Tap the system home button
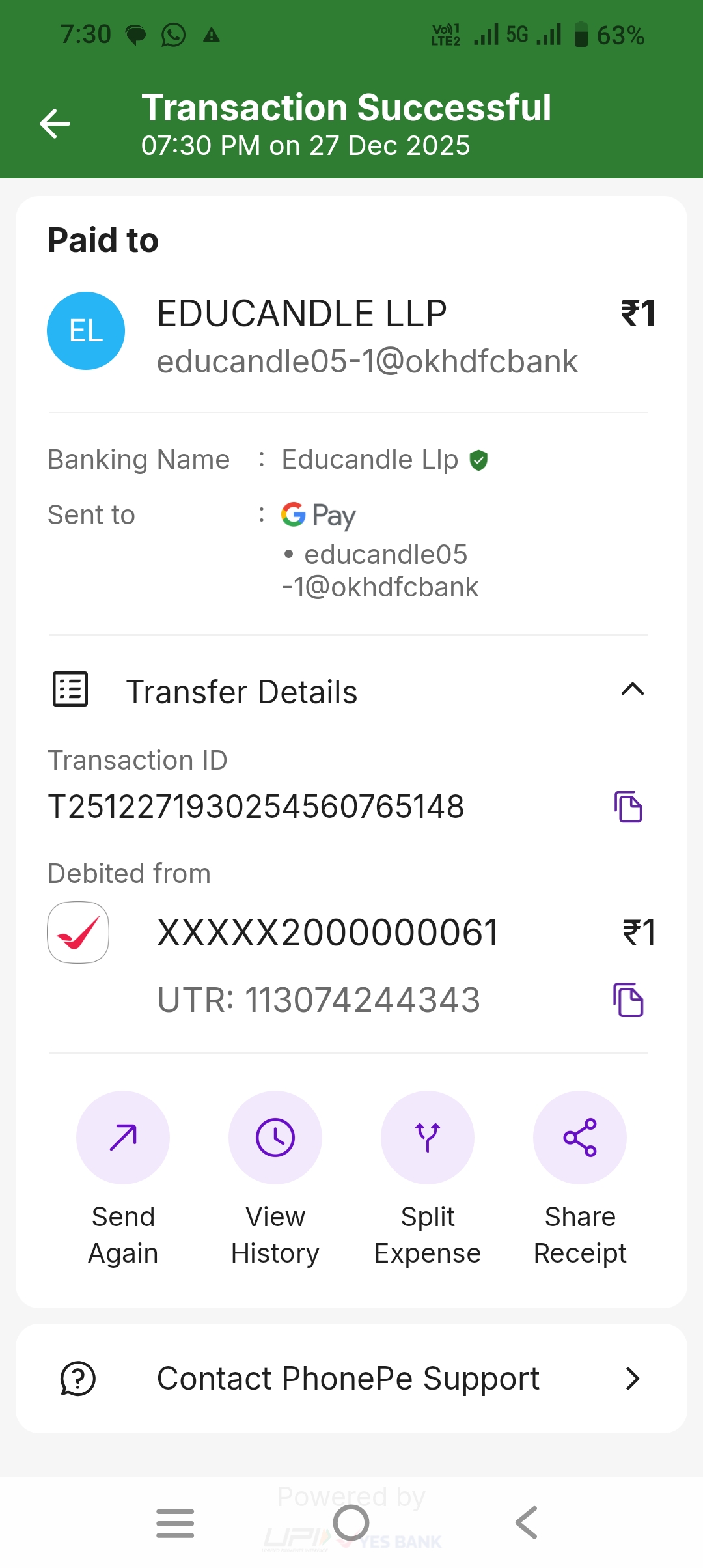The height and width of the screenshot is (1568, 703). [x=351, y=1523]
